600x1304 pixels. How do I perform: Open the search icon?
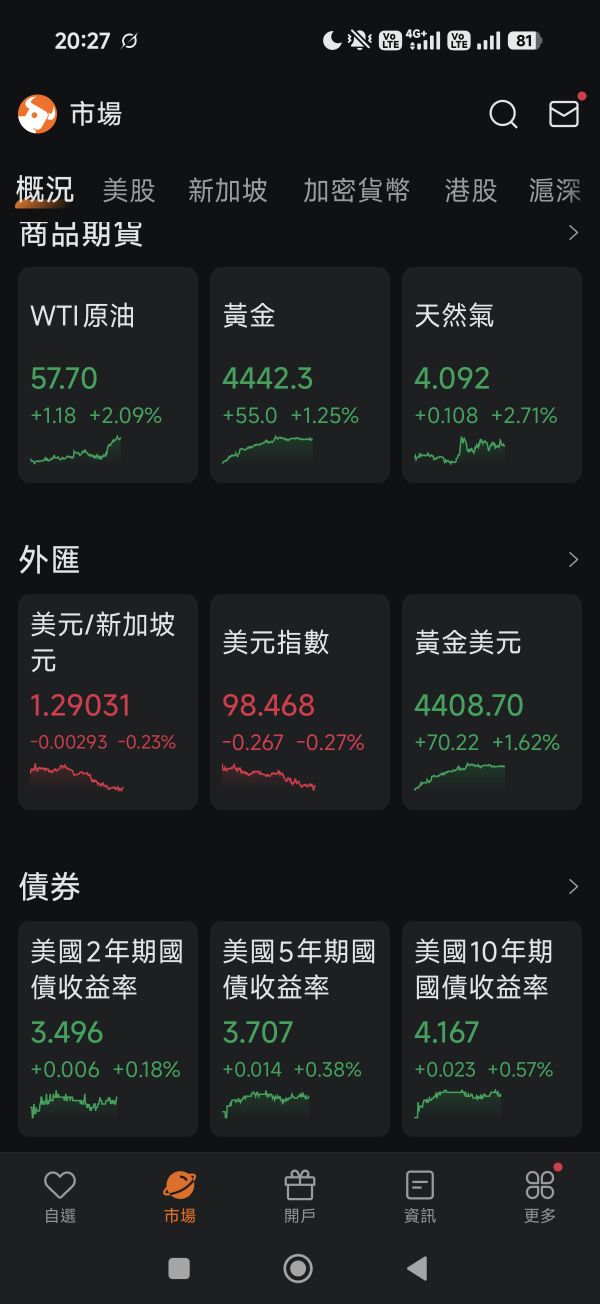pyautogui.click(x=503, y=114)
